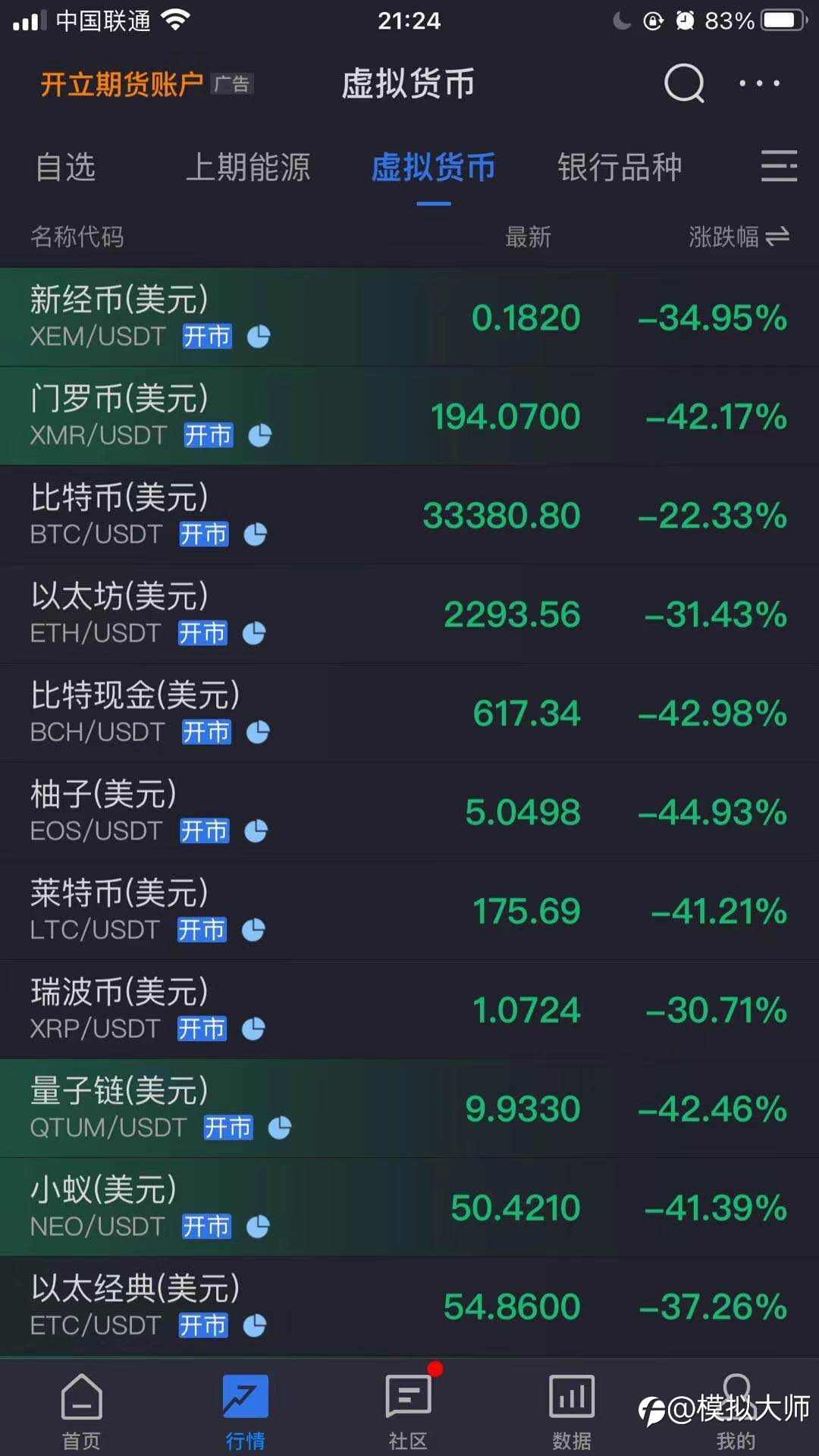The height and width of the screenshot is (1456, 819).
Task: Toggle the 涨跌幅 column sort
Action: [x=739, y=237]
